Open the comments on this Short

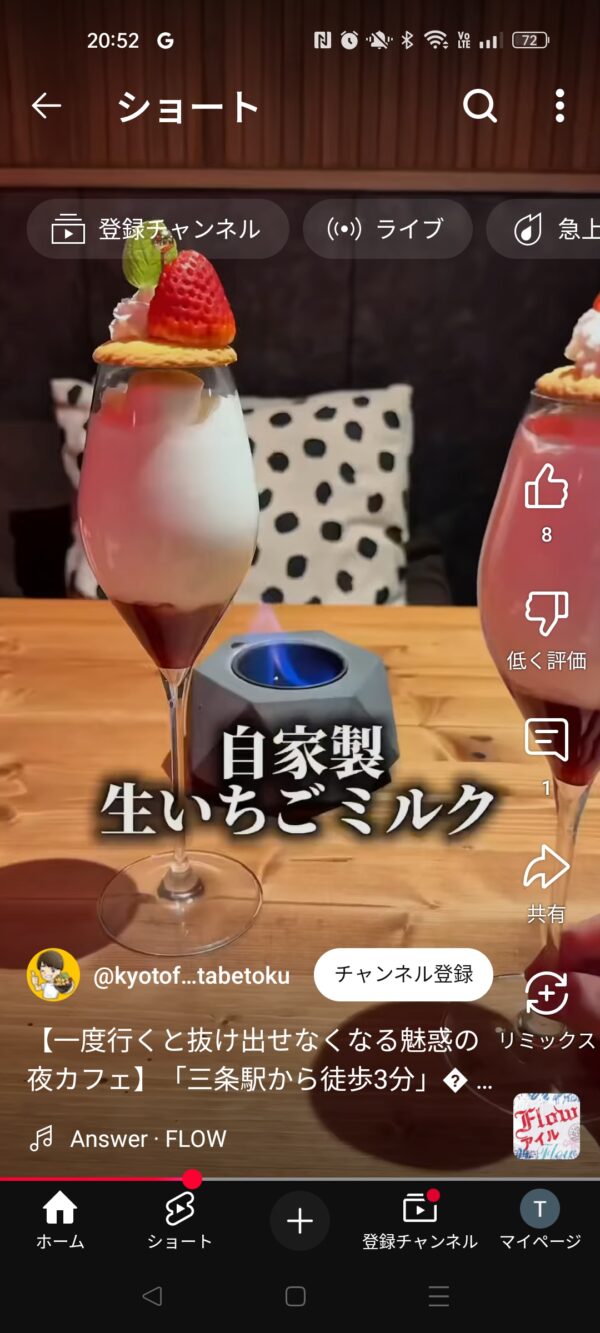coord(546,740)
